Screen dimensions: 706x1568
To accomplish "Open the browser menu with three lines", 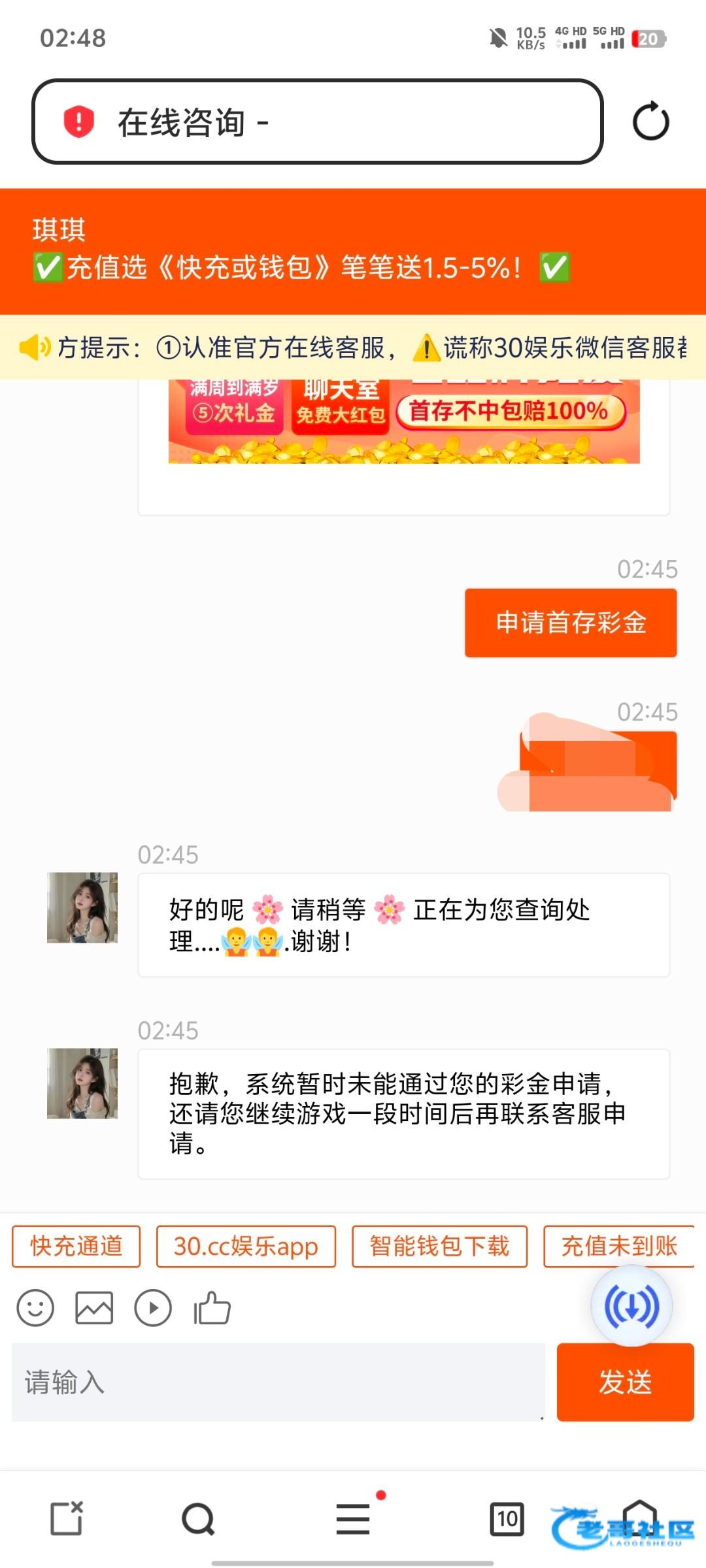I will [x=353, y=1518].
